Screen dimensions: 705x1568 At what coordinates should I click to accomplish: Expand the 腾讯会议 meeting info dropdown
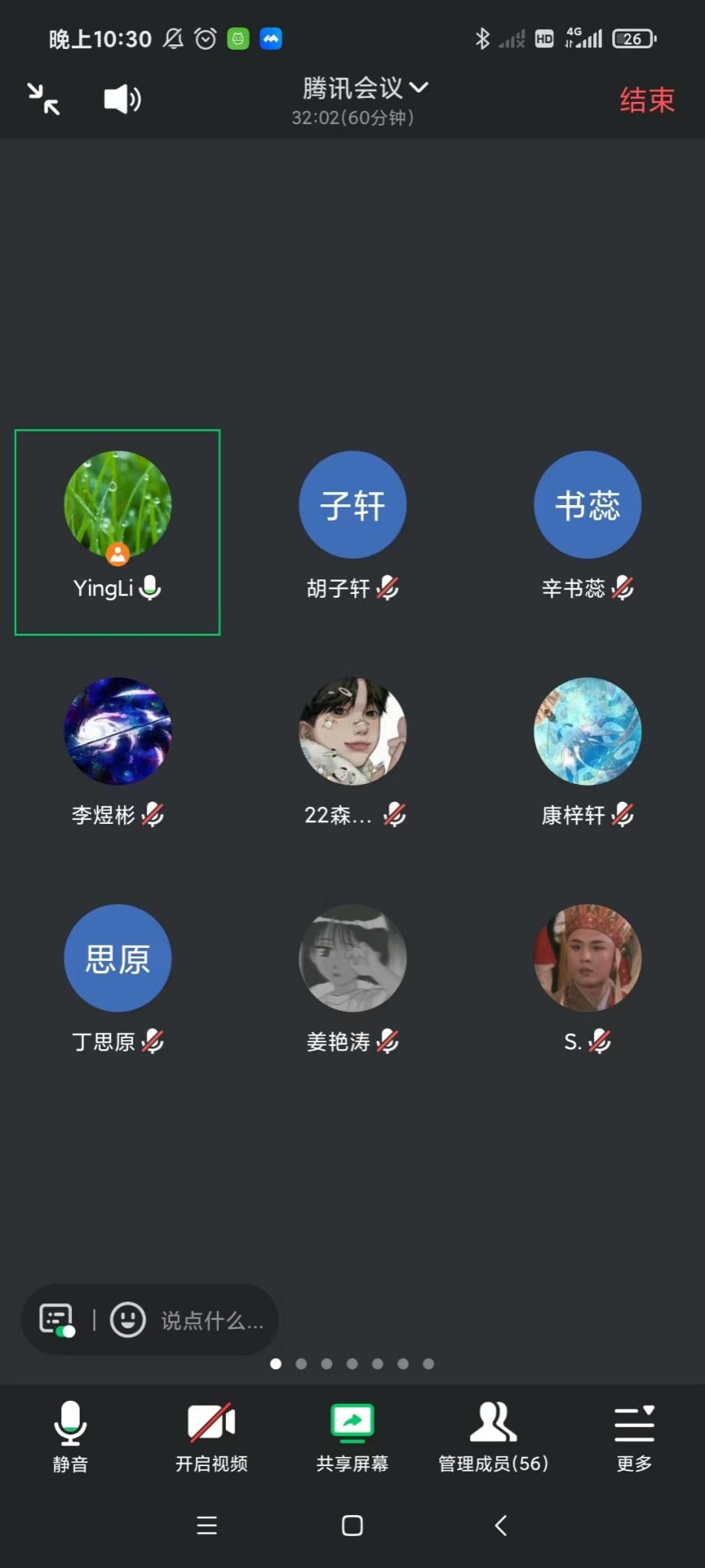point(365,88)
